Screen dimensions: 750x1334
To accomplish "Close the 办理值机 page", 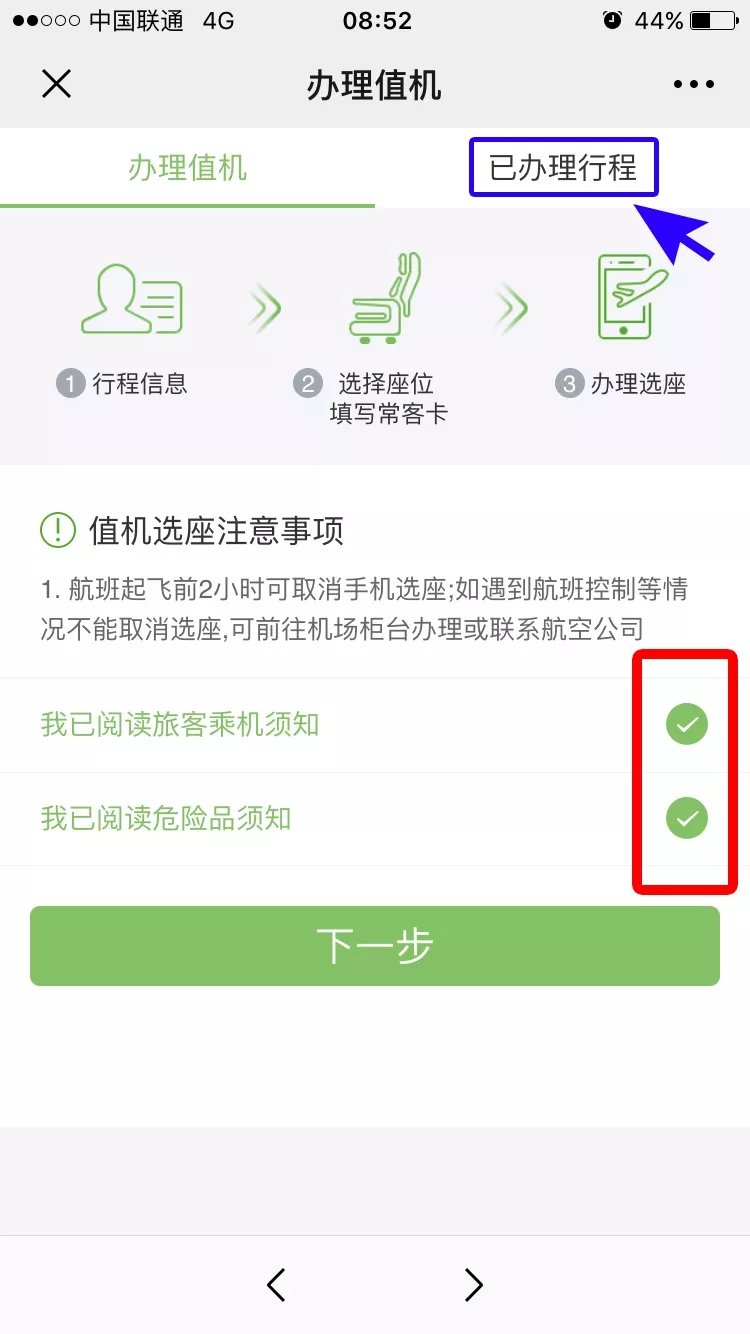I will coord(56,84).
